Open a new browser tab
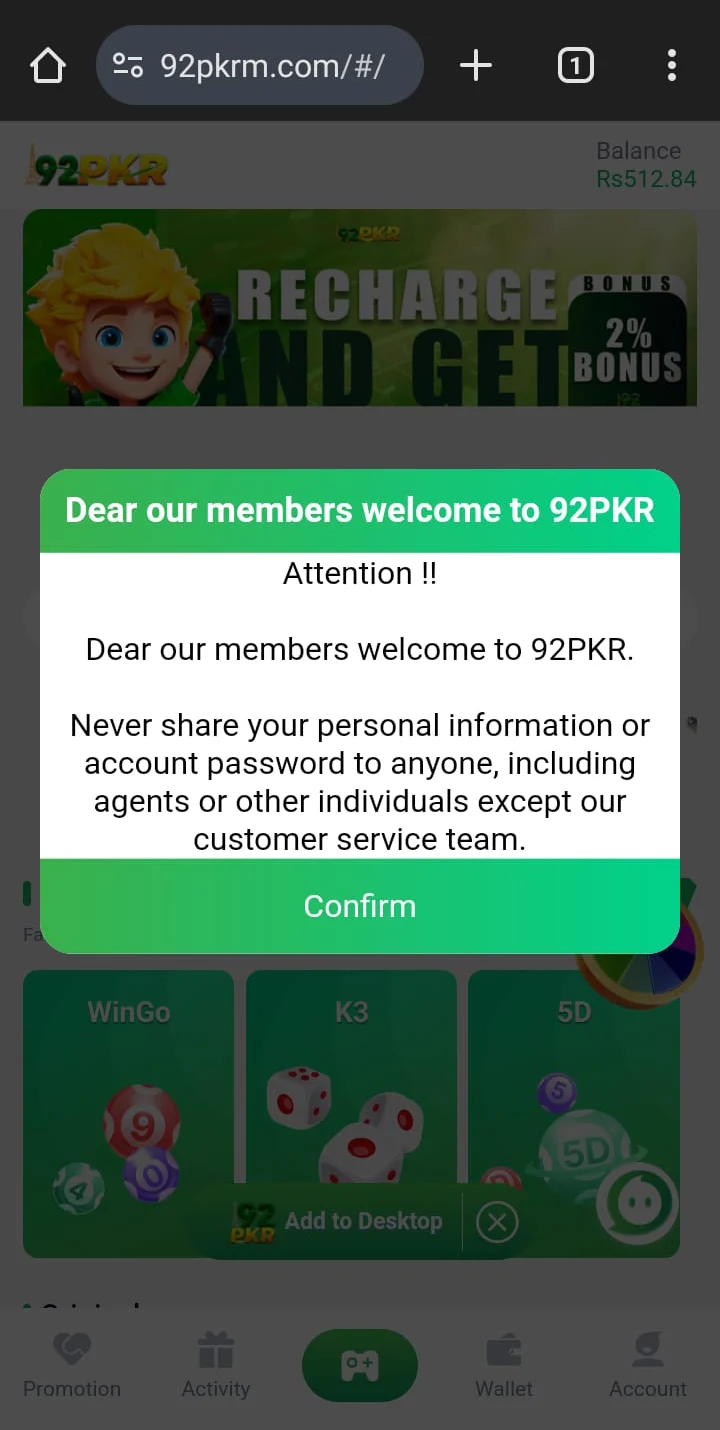Image resolution: width=720 pixels, height=1430 pixels. click(476, 66)
